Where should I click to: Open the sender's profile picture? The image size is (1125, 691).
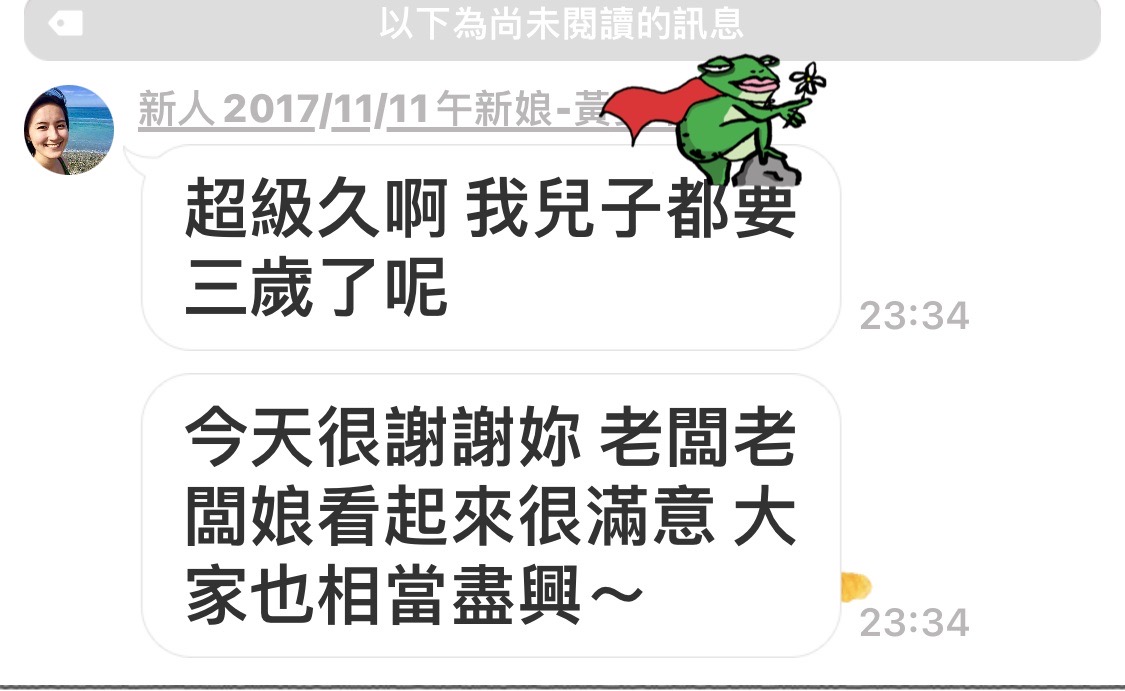click(x=69, y=130)
